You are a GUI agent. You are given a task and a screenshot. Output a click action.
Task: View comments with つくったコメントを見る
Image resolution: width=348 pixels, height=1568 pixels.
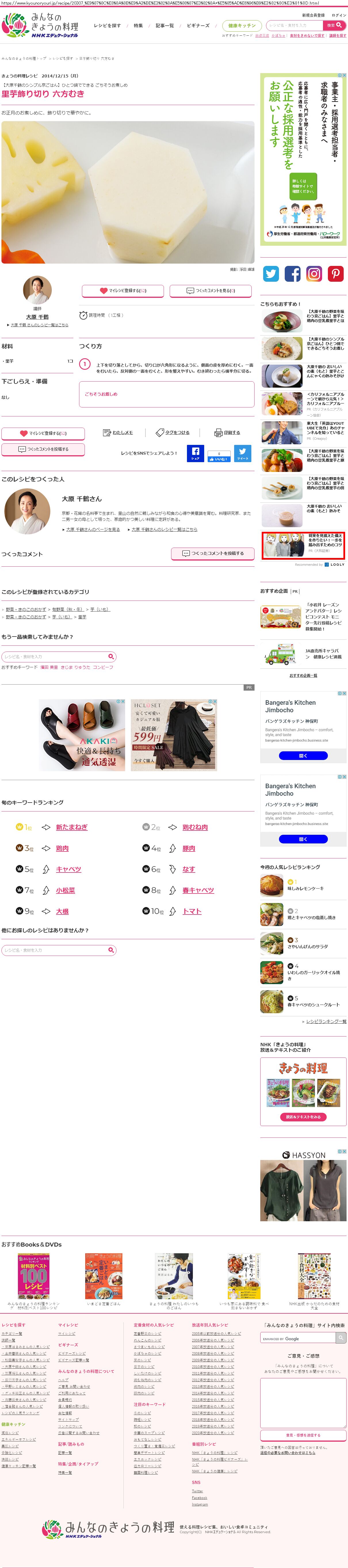pyautogui.click(x=211, y=291)
